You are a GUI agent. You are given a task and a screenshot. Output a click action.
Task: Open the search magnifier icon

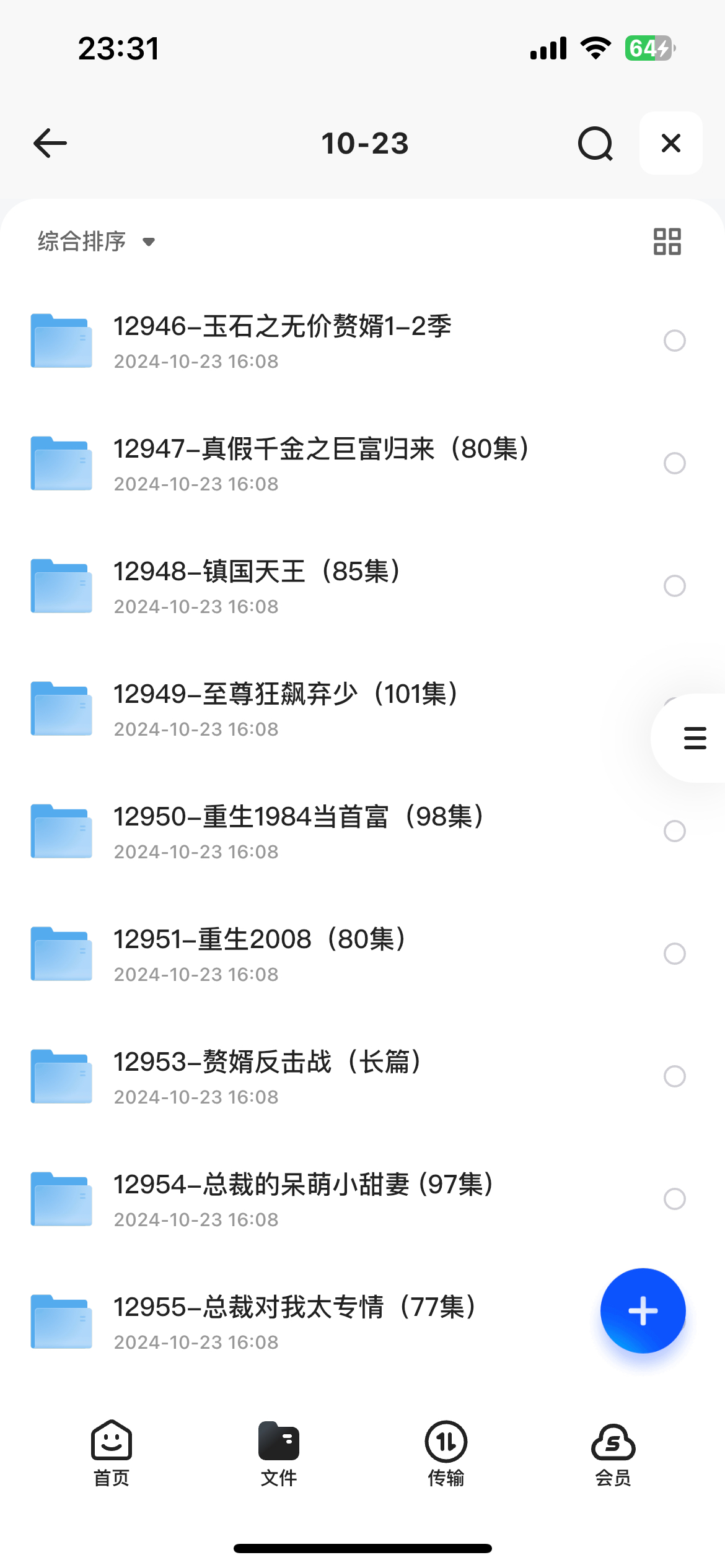pos(595,143)
